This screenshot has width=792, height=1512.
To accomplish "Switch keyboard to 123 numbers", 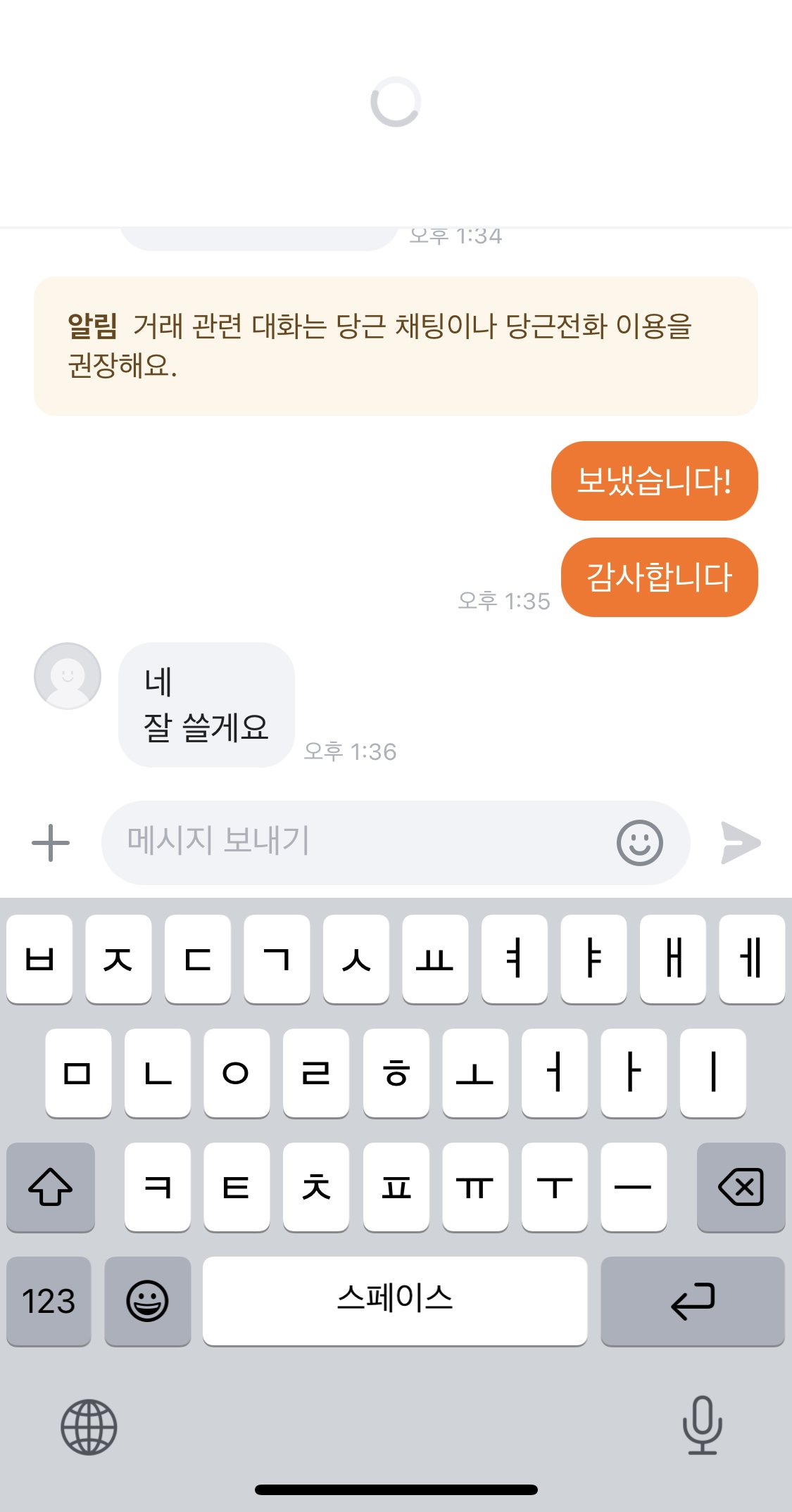I will pos(49,1301).
